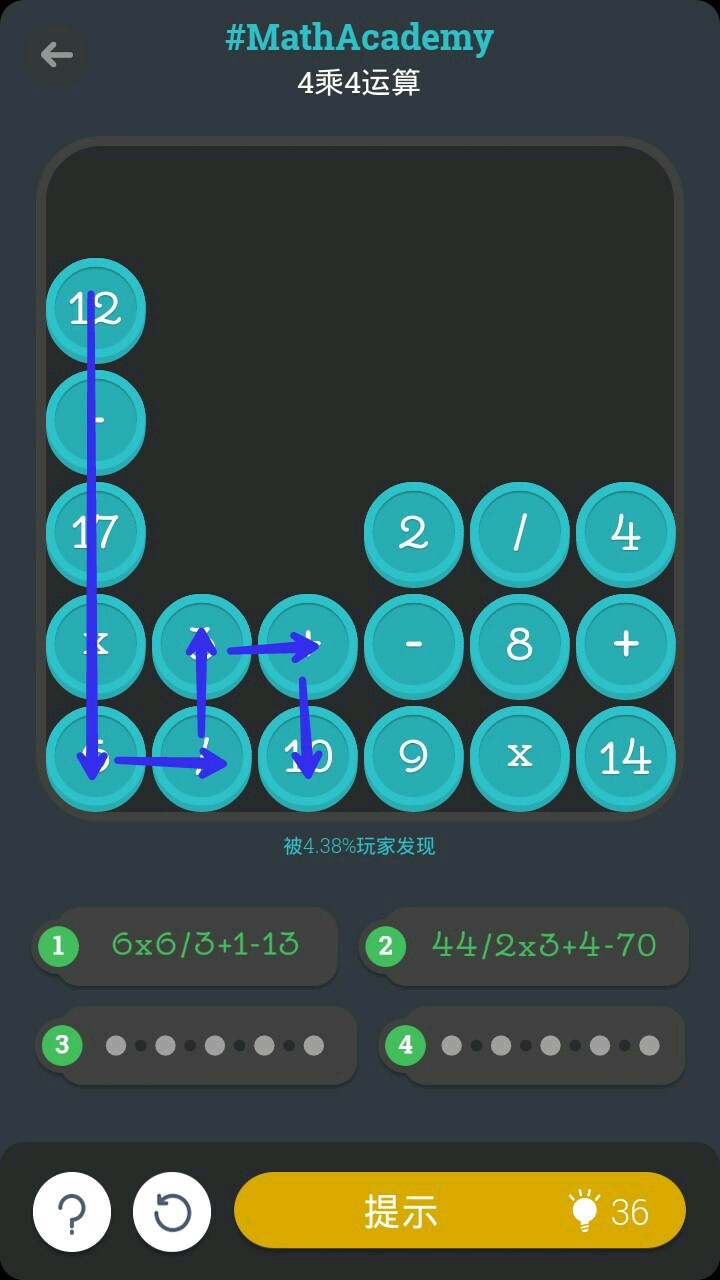This screenshot has height=1280, width=720.
Task: Select the number 8 tile
Action: [519, 644]
